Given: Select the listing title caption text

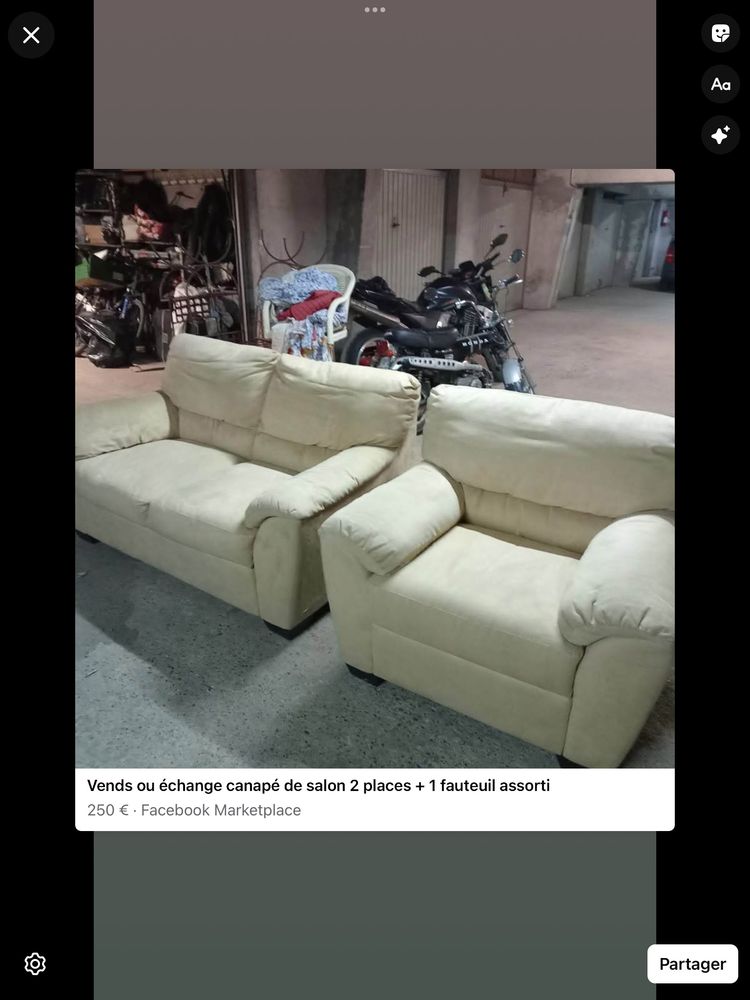Looking at the screenshot, I should 318,784.
